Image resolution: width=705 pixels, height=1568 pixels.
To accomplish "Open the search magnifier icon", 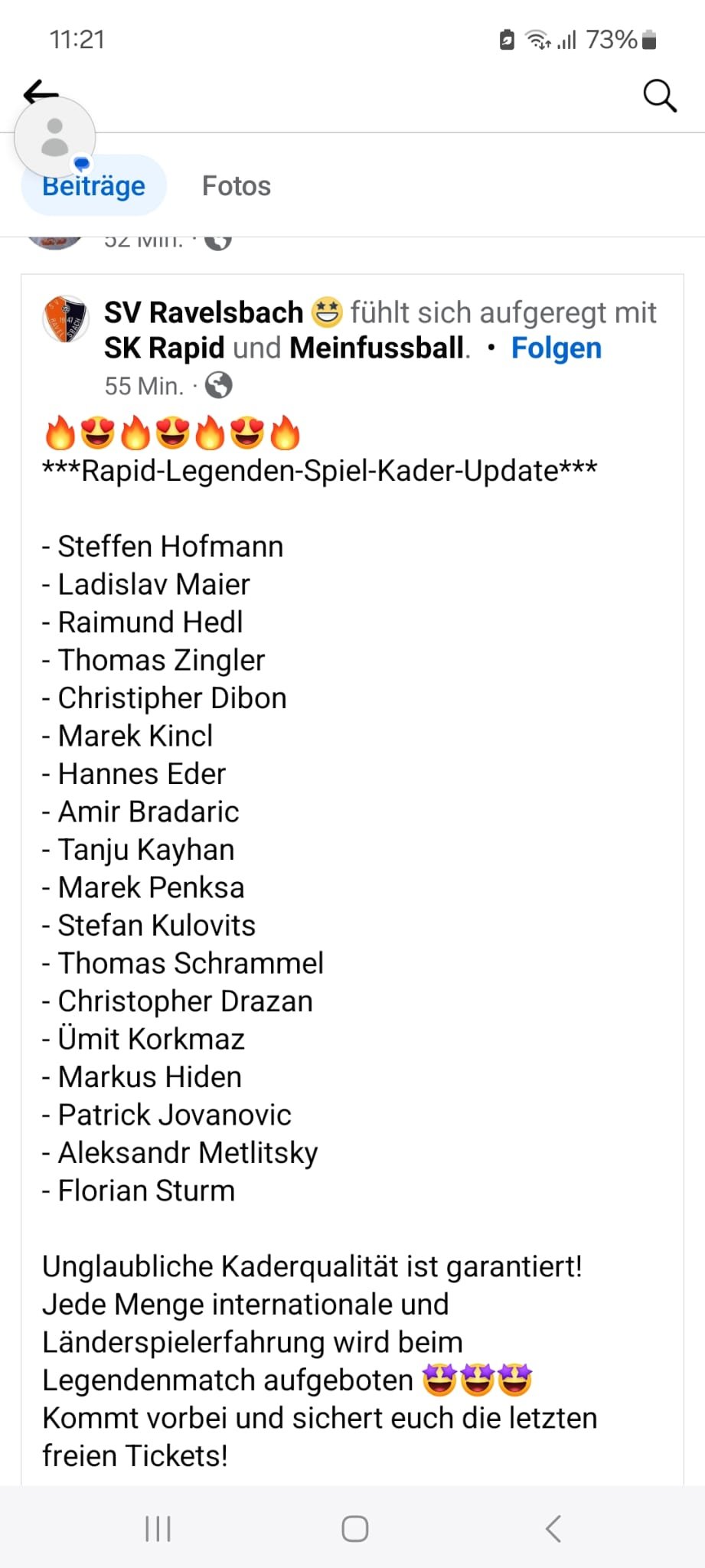I will tap(660, 96).
